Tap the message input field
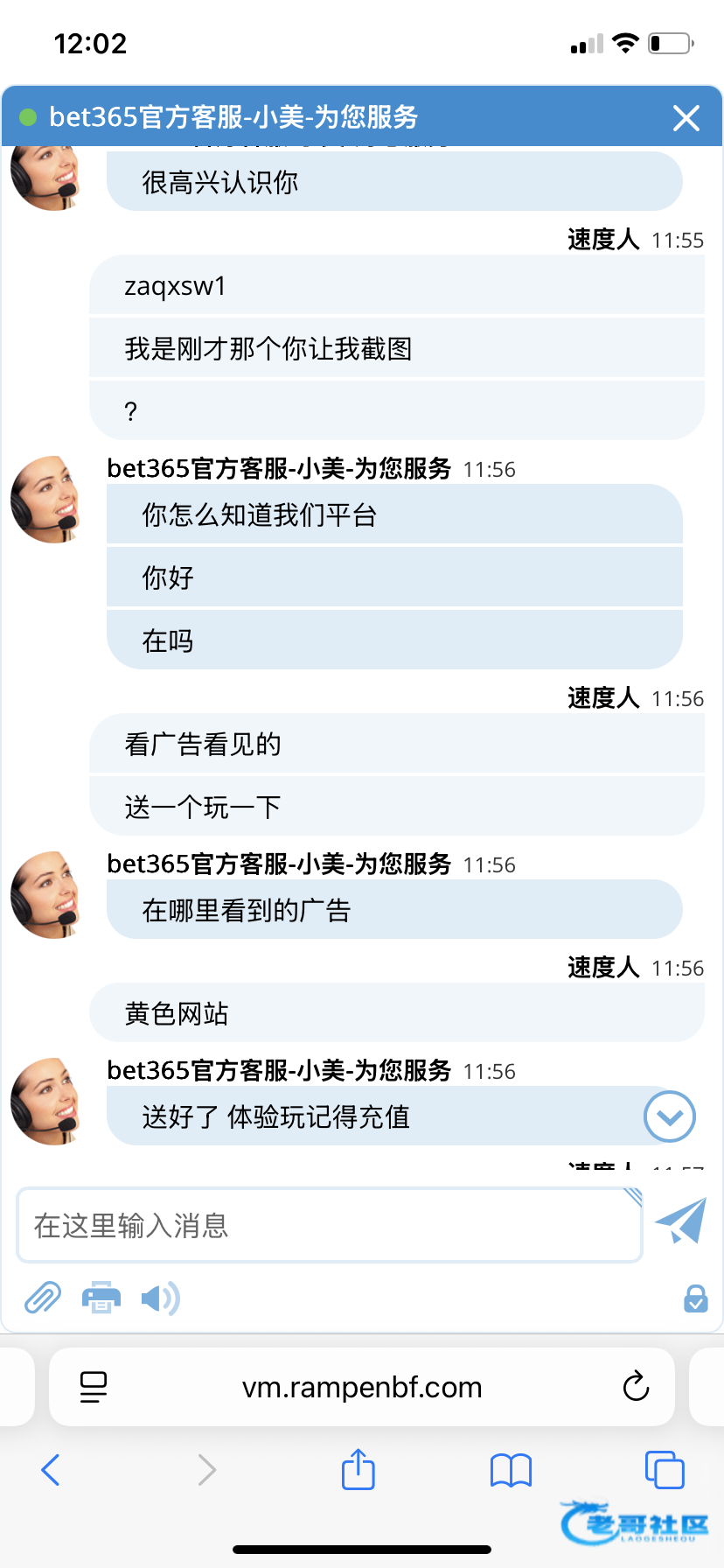The height and width of the screenshot is (1568, 724). tap(329, 1225)
